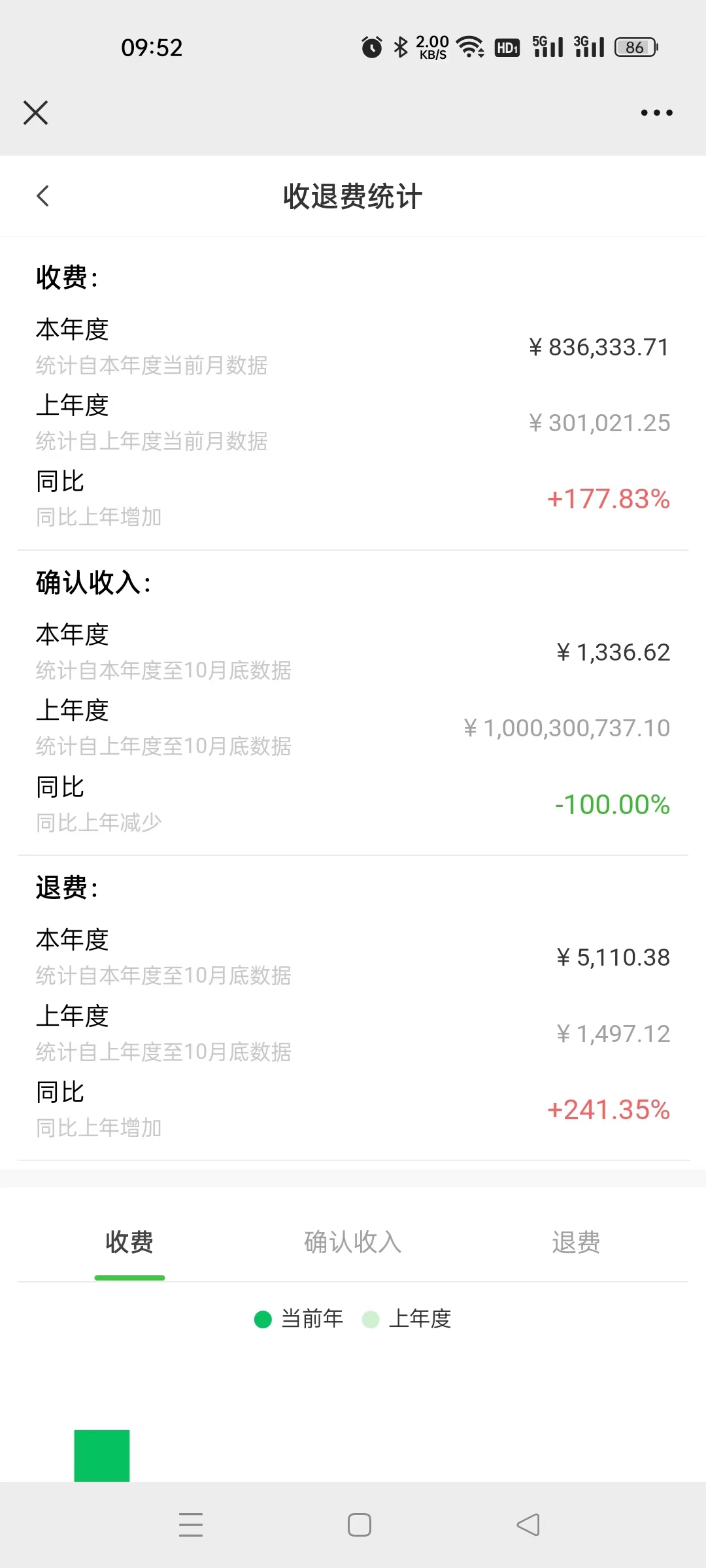This screenshot has width=706, height=1568.
Task: Go back from 收退费统计 page
Action: [x=43, y=196]
